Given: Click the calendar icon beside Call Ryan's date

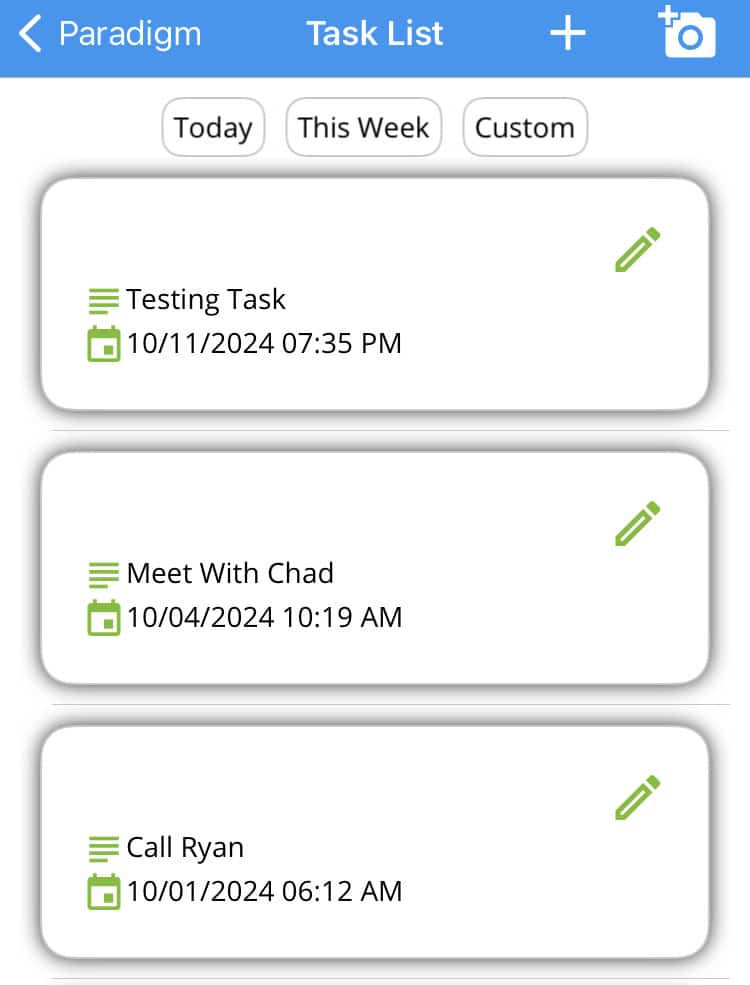Looking at the screenshot, I should pyautogui.click(x=103, y=890).
